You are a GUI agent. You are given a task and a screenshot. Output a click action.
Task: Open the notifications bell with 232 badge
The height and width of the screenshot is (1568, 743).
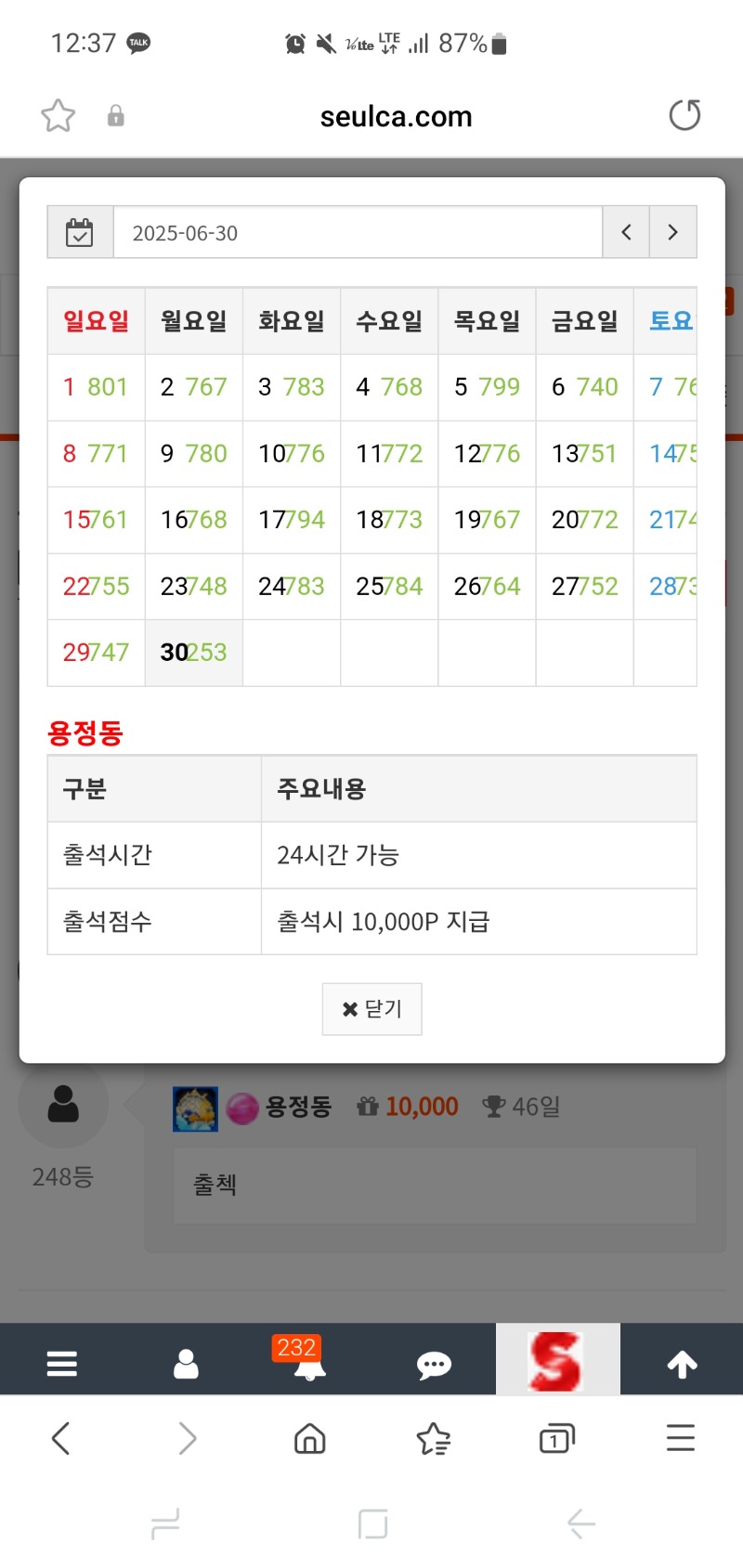[x=309, y=1363]
